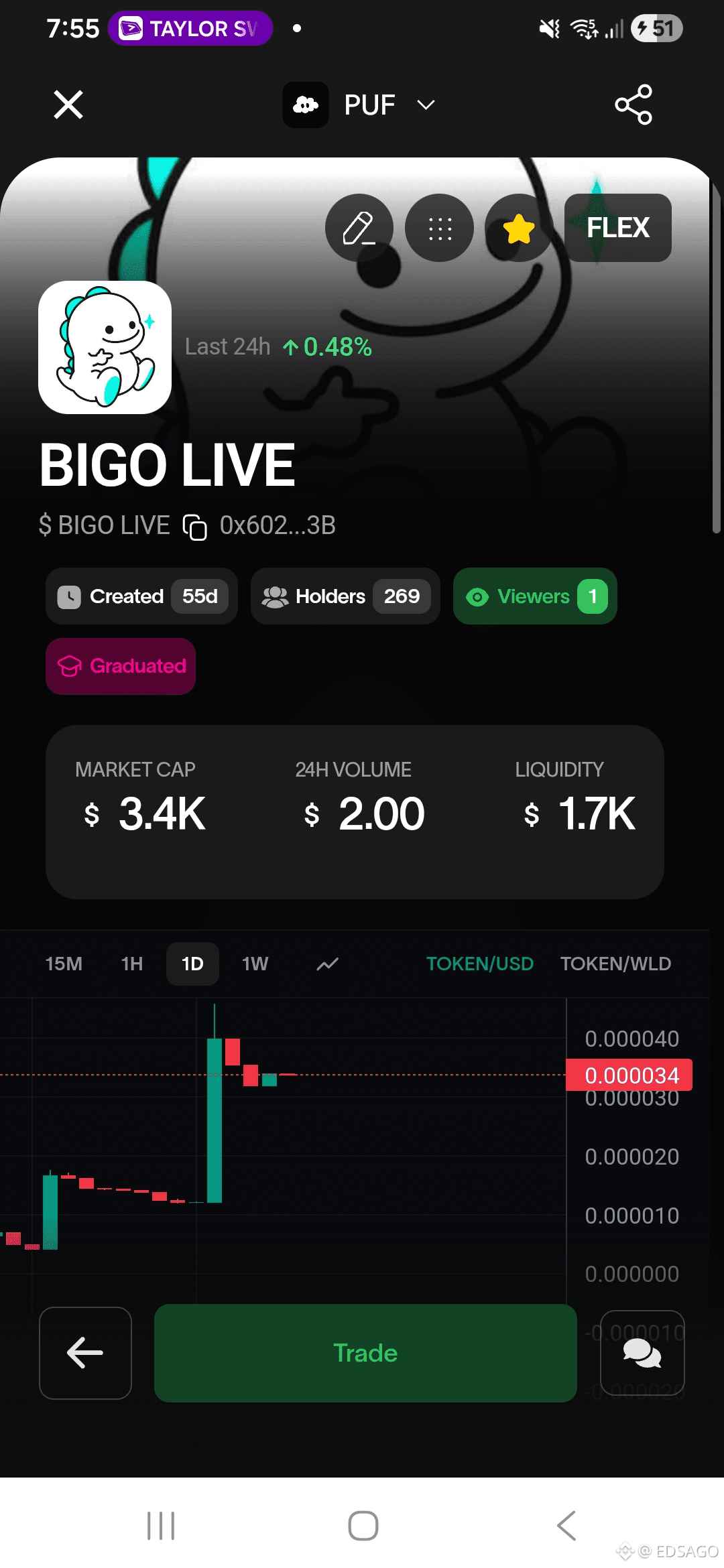Screen dimensions: 724x1568
Task: Select the TOKEN/USD price pair
Action: 480,964
